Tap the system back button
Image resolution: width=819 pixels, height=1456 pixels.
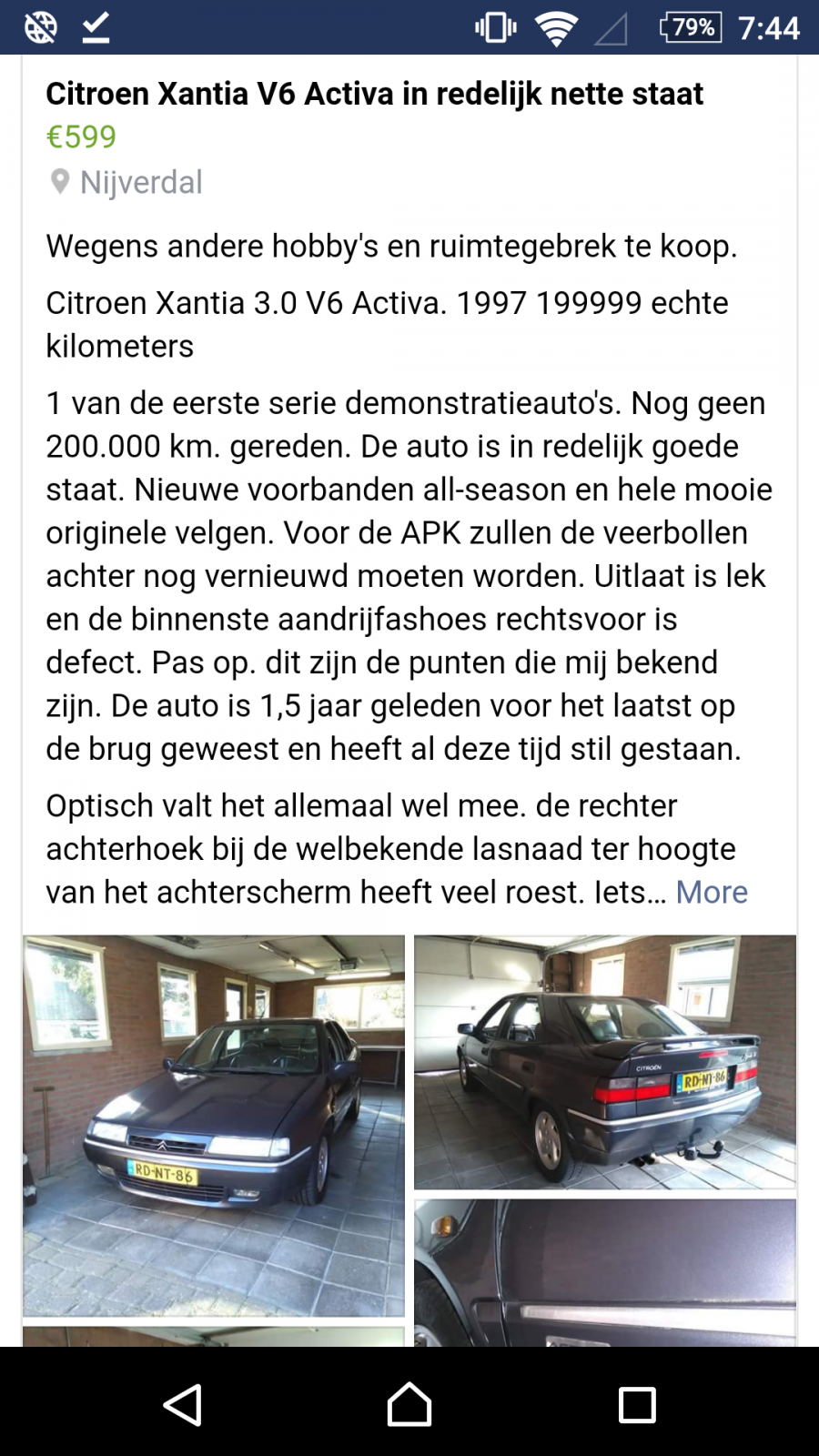pyautogui.click(x=182, y=1404)
